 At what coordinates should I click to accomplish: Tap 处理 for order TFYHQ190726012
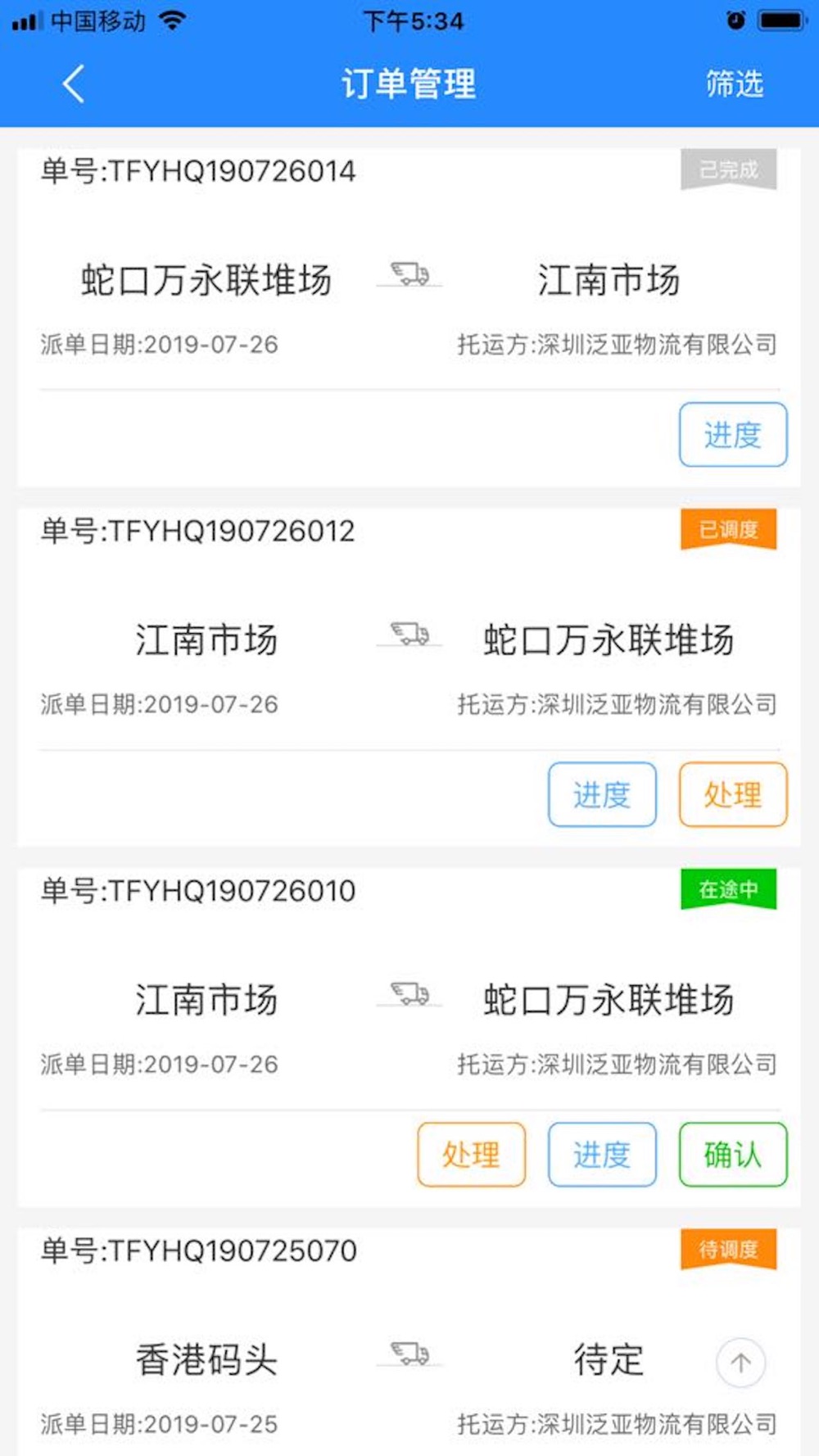coord(733,794)
